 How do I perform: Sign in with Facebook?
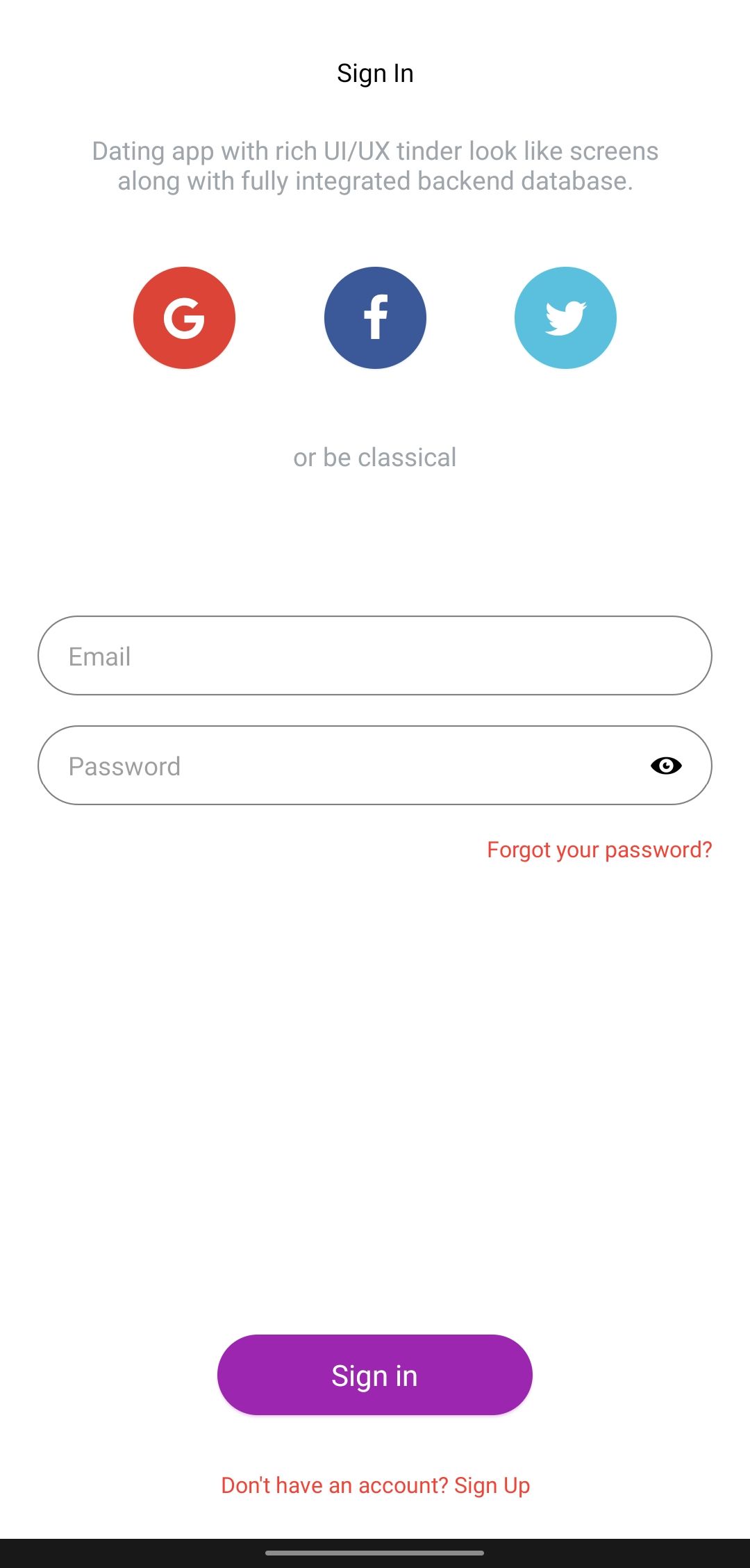click(x=375, y=317)
